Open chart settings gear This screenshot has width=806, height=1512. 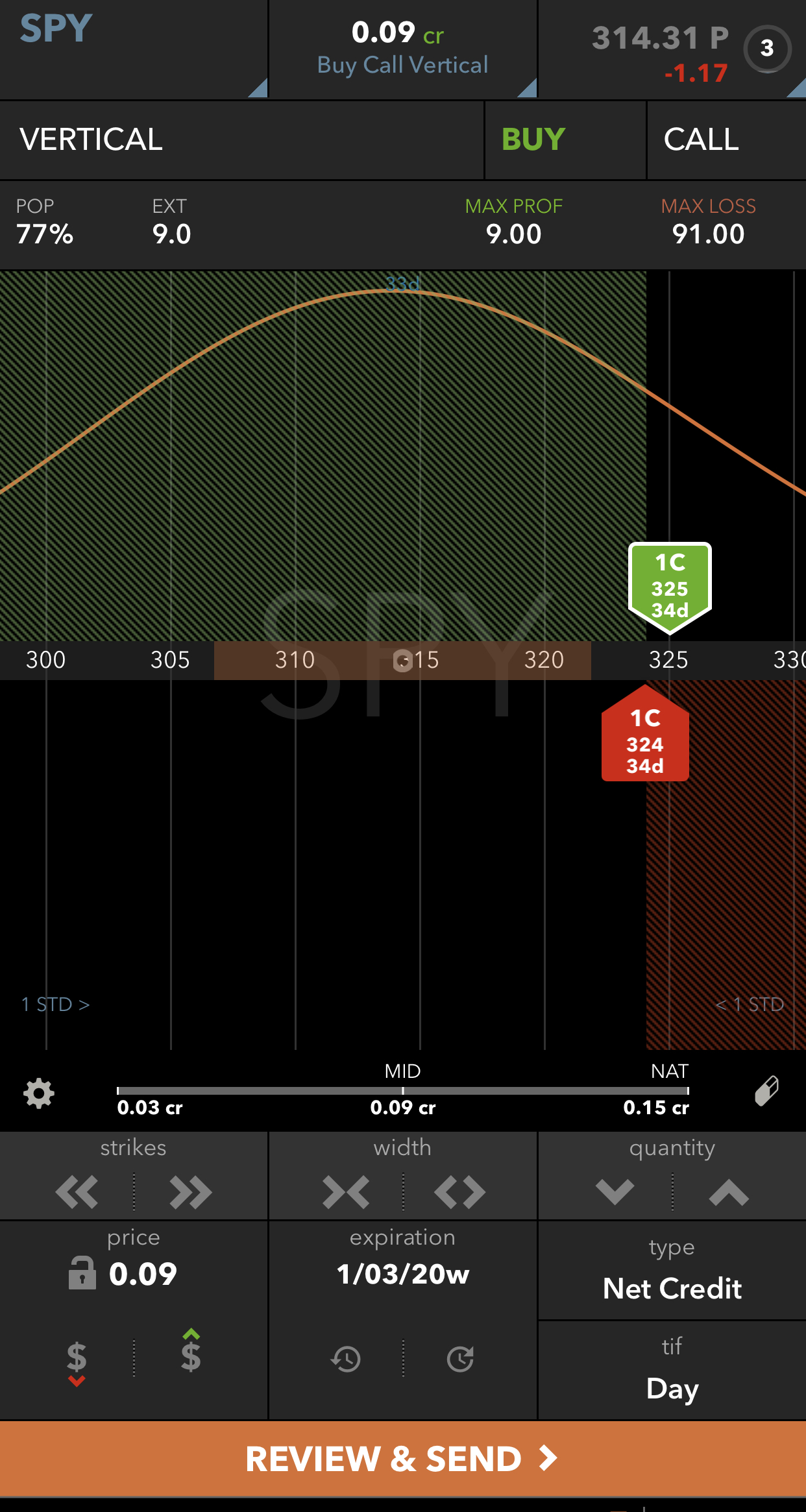pyautogui.click(x=39, y=1093)
